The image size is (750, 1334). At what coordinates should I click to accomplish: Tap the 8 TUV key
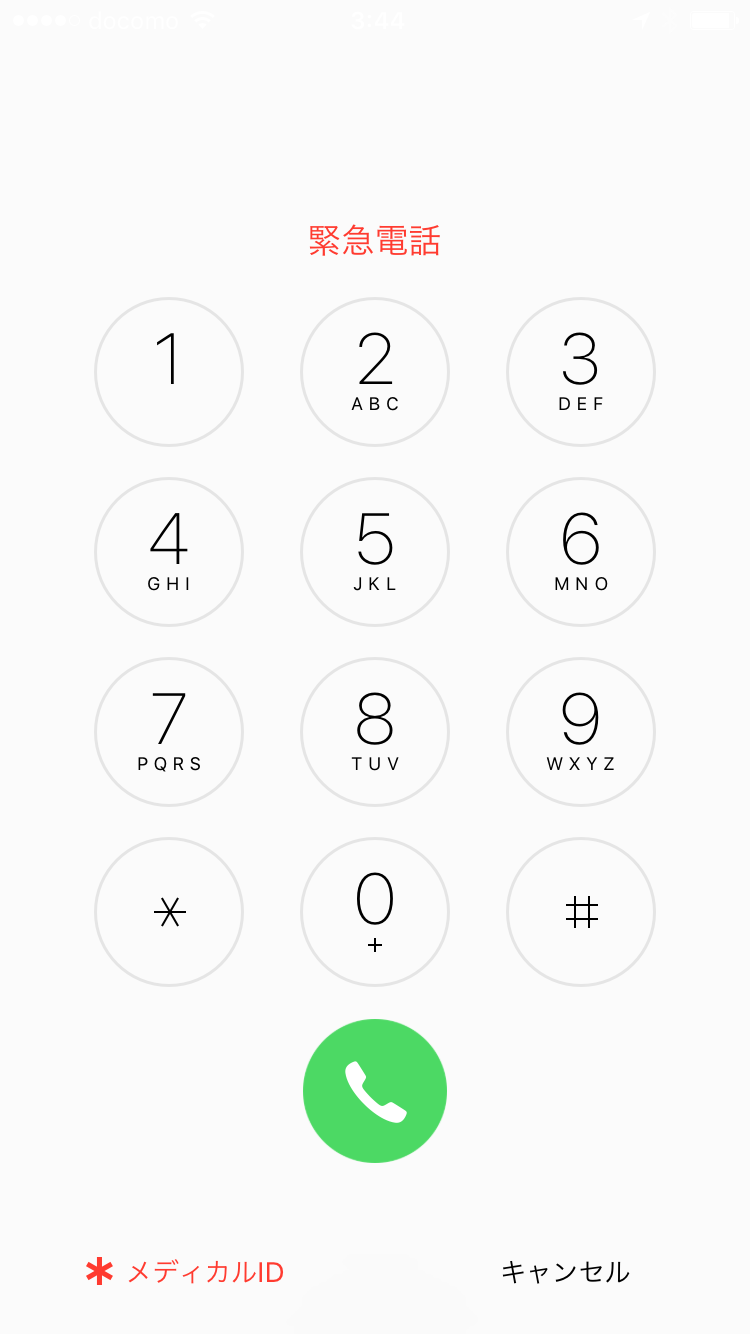[375, 732]
